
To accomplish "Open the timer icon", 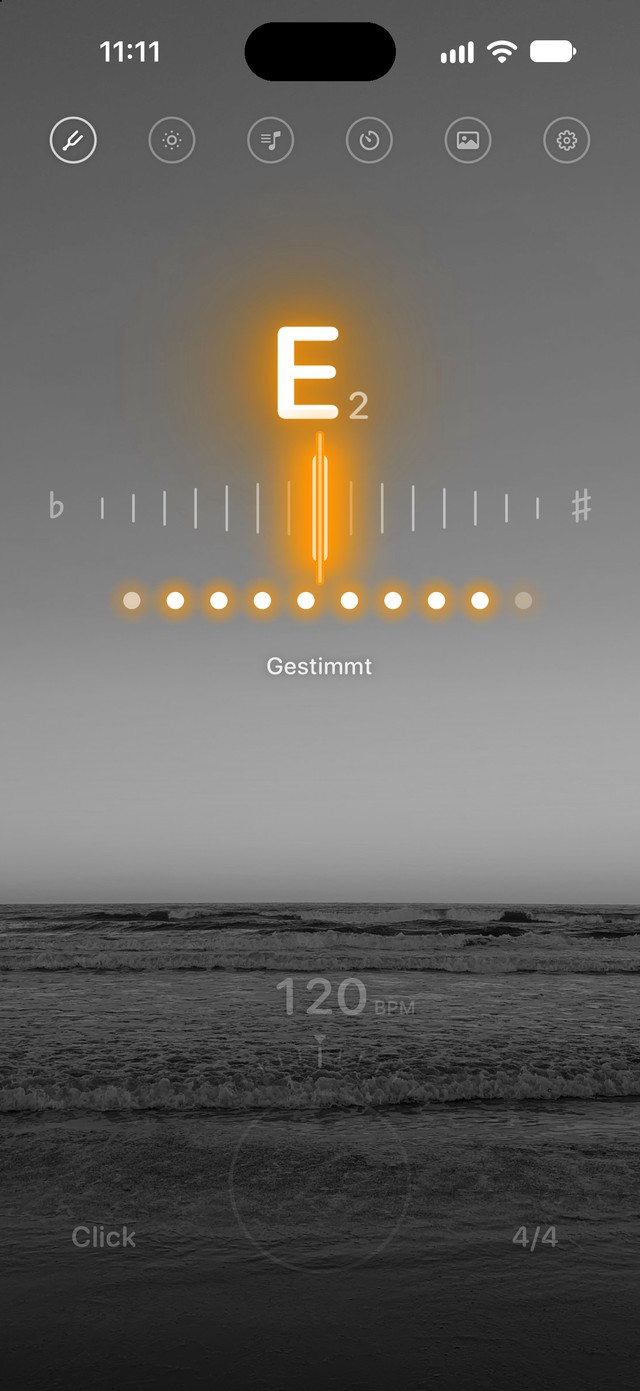I will pyautogui.click(x=369, y=140).
